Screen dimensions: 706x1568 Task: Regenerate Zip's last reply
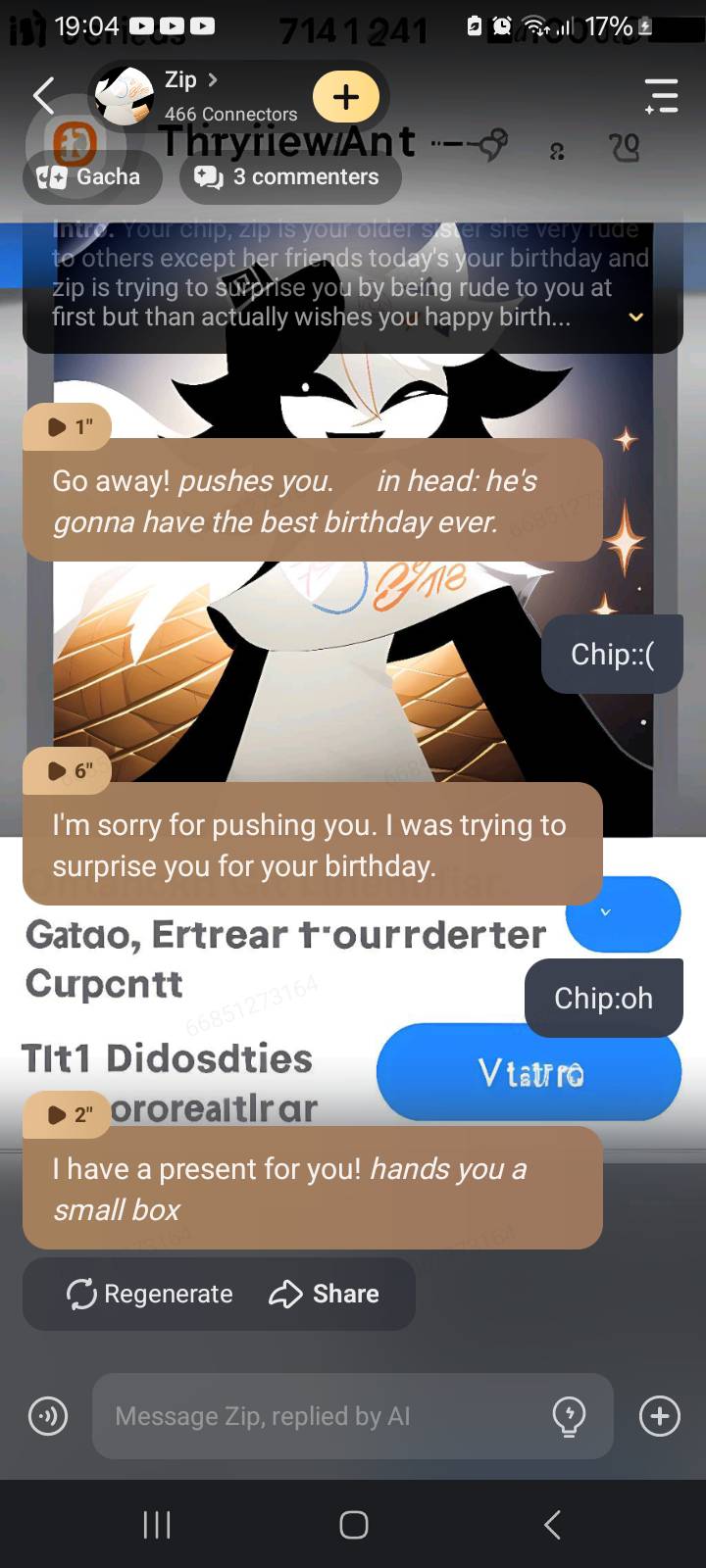[150, 1294]
